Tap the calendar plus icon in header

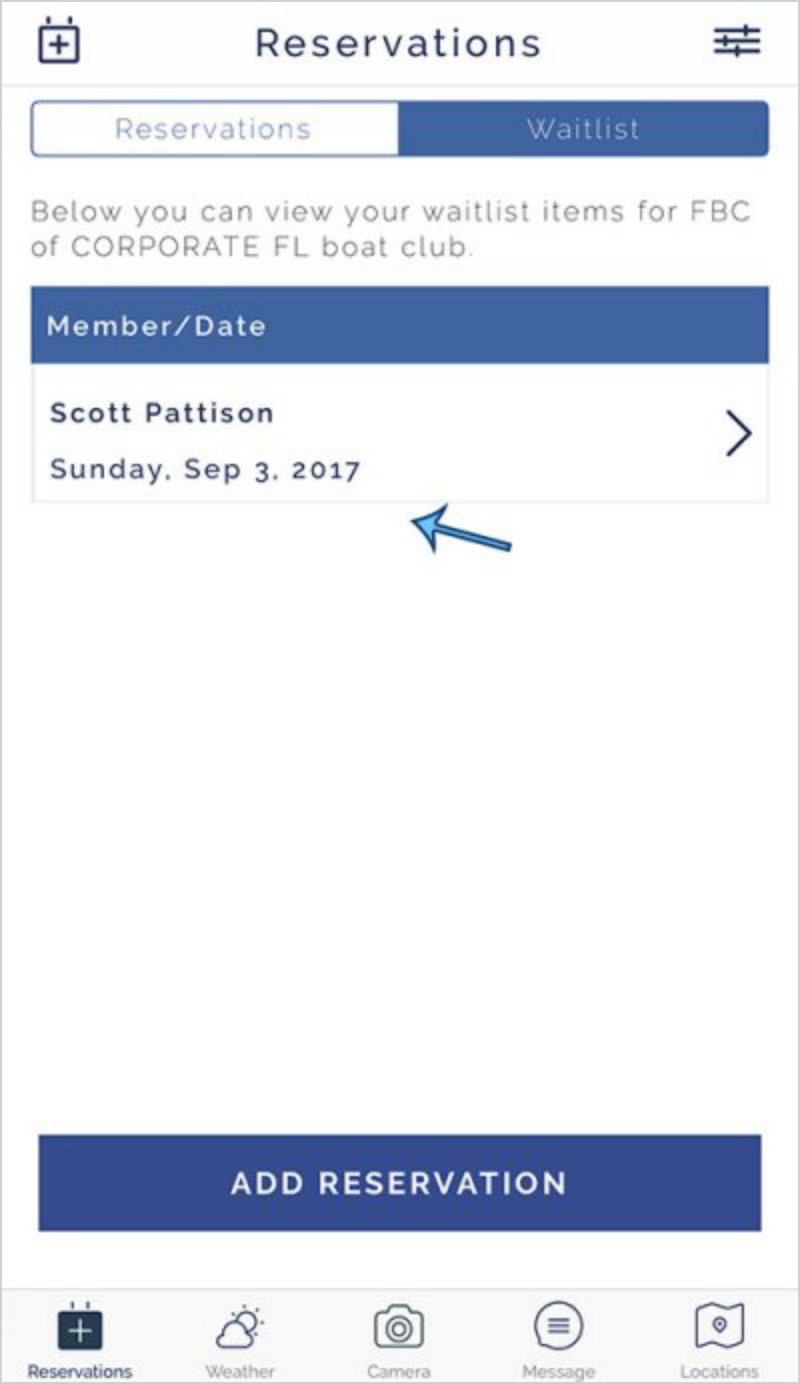(59, 42)
